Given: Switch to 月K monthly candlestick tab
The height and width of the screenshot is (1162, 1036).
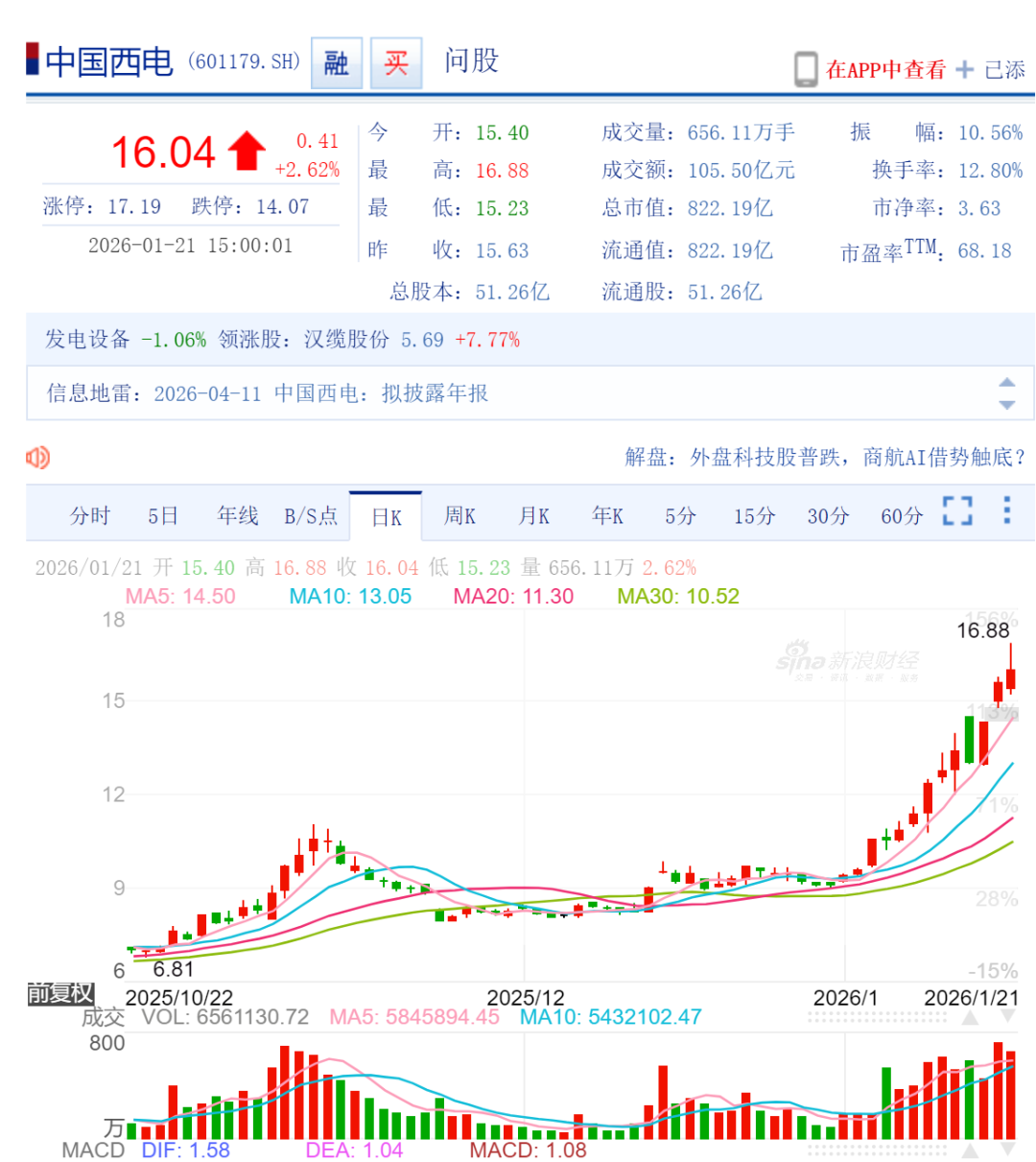Looking at the screenshot, I should coord(533,516).
